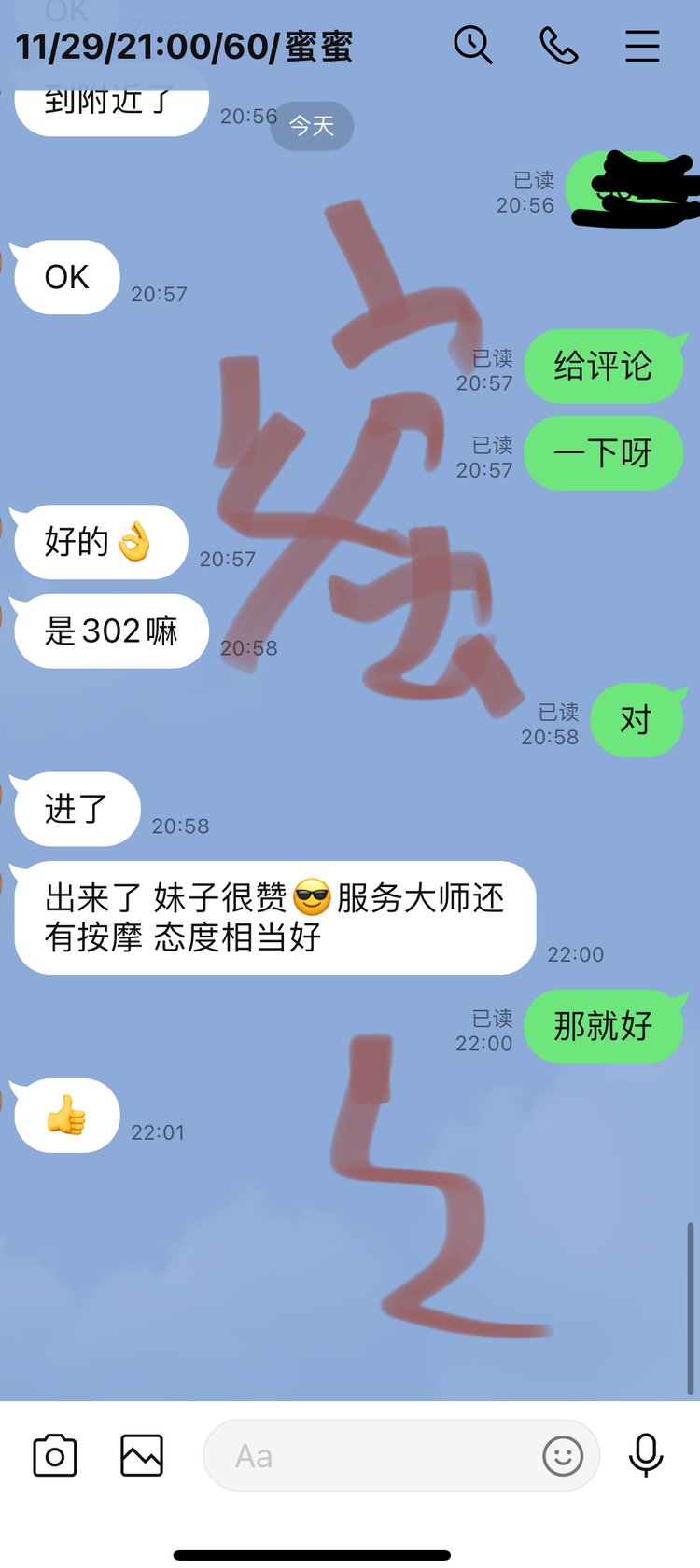
Task: Search within this chat conversation
Action: (472, 45)
